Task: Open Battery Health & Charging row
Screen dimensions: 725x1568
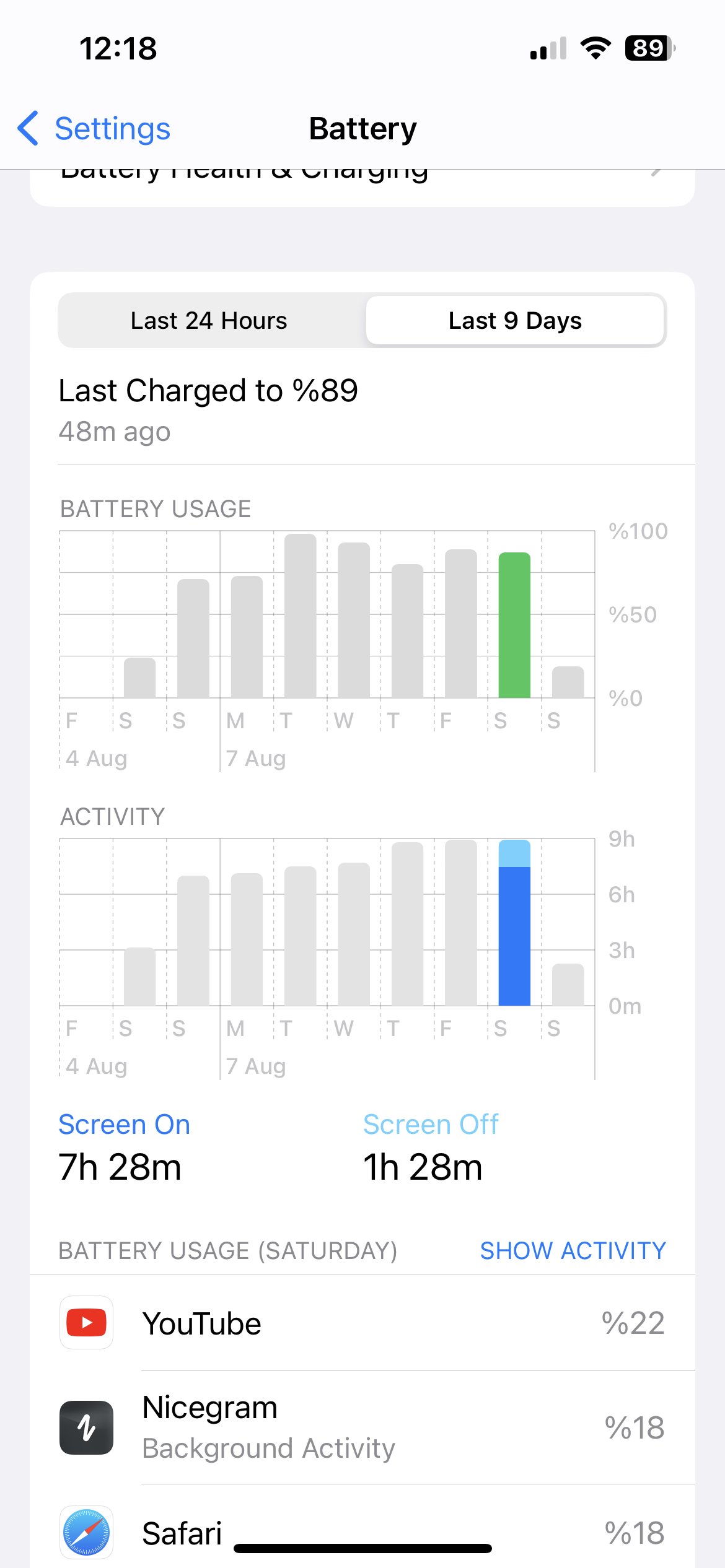Action: coord(362,187)
